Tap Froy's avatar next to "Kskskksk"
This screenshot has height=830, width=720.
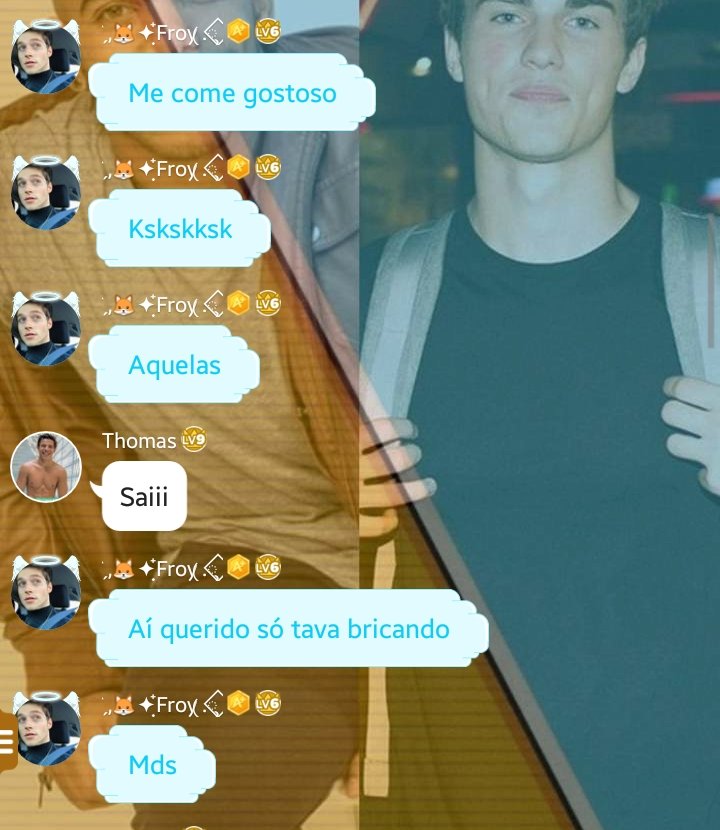click(46, 194)
